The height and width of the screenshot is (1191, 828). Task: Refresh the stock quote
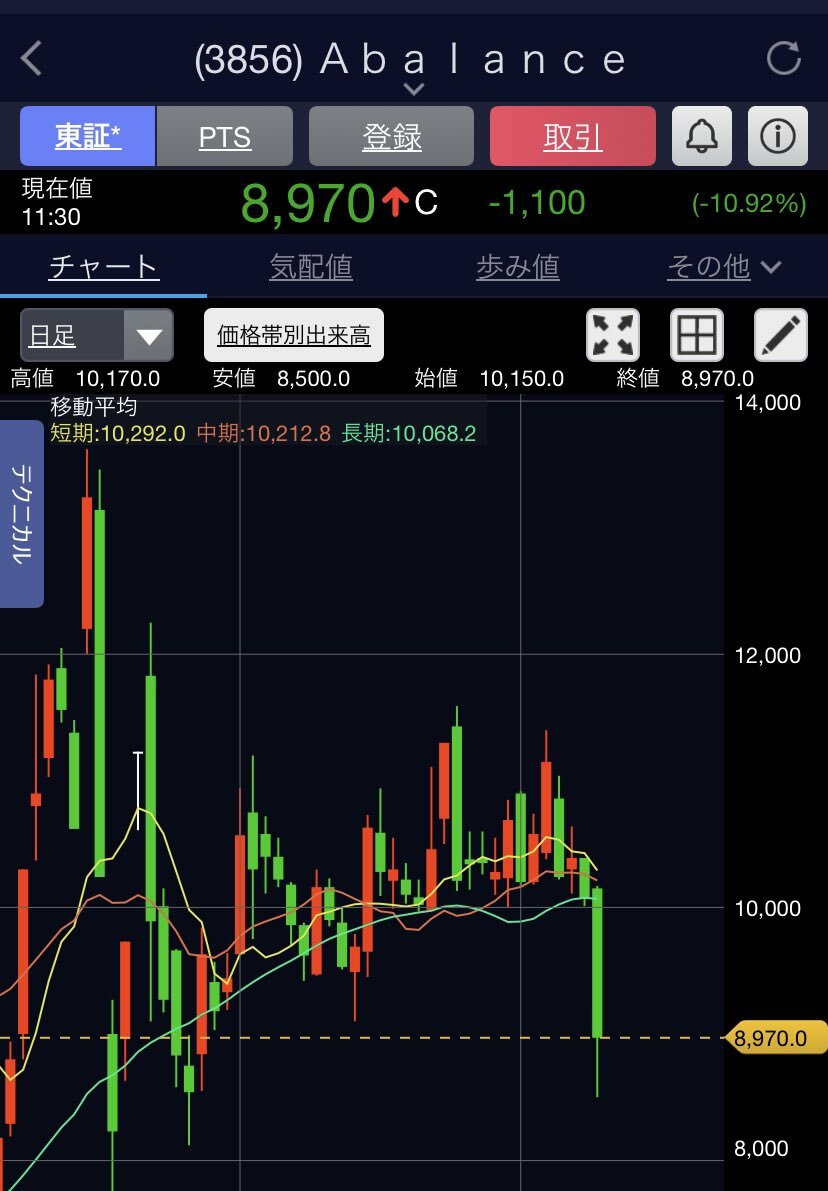point(783,58)
